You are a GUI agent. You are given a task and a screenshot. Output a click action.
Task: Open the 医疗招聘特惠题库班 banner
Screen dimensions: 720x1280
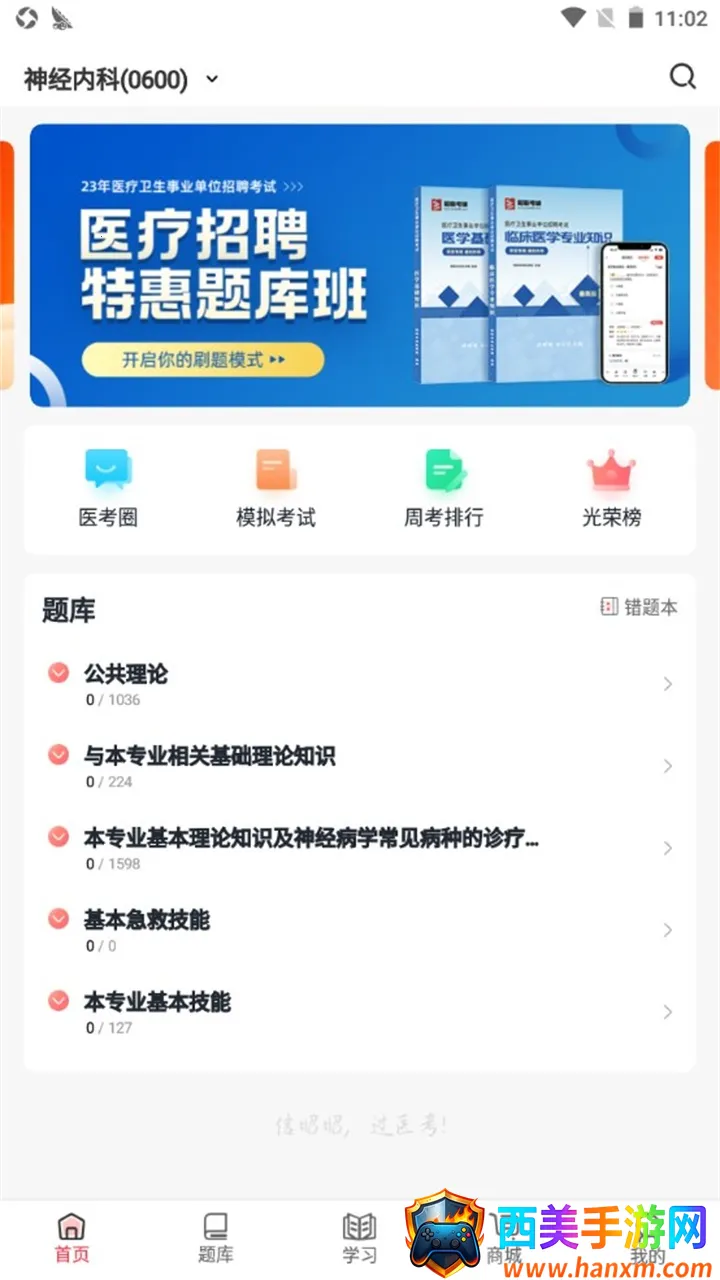tap(360, 265)
